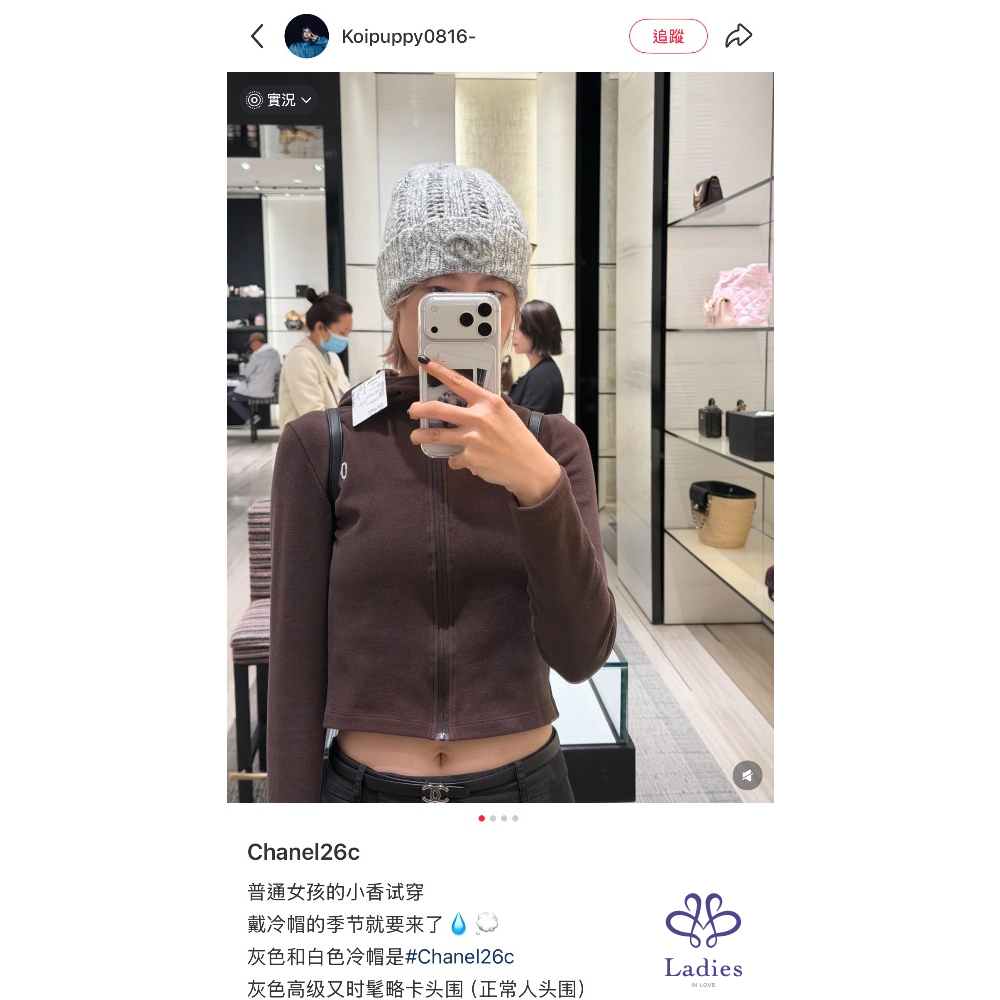
Task: Tap the Koipuppy0816- username
Action: tap(408, 37)
